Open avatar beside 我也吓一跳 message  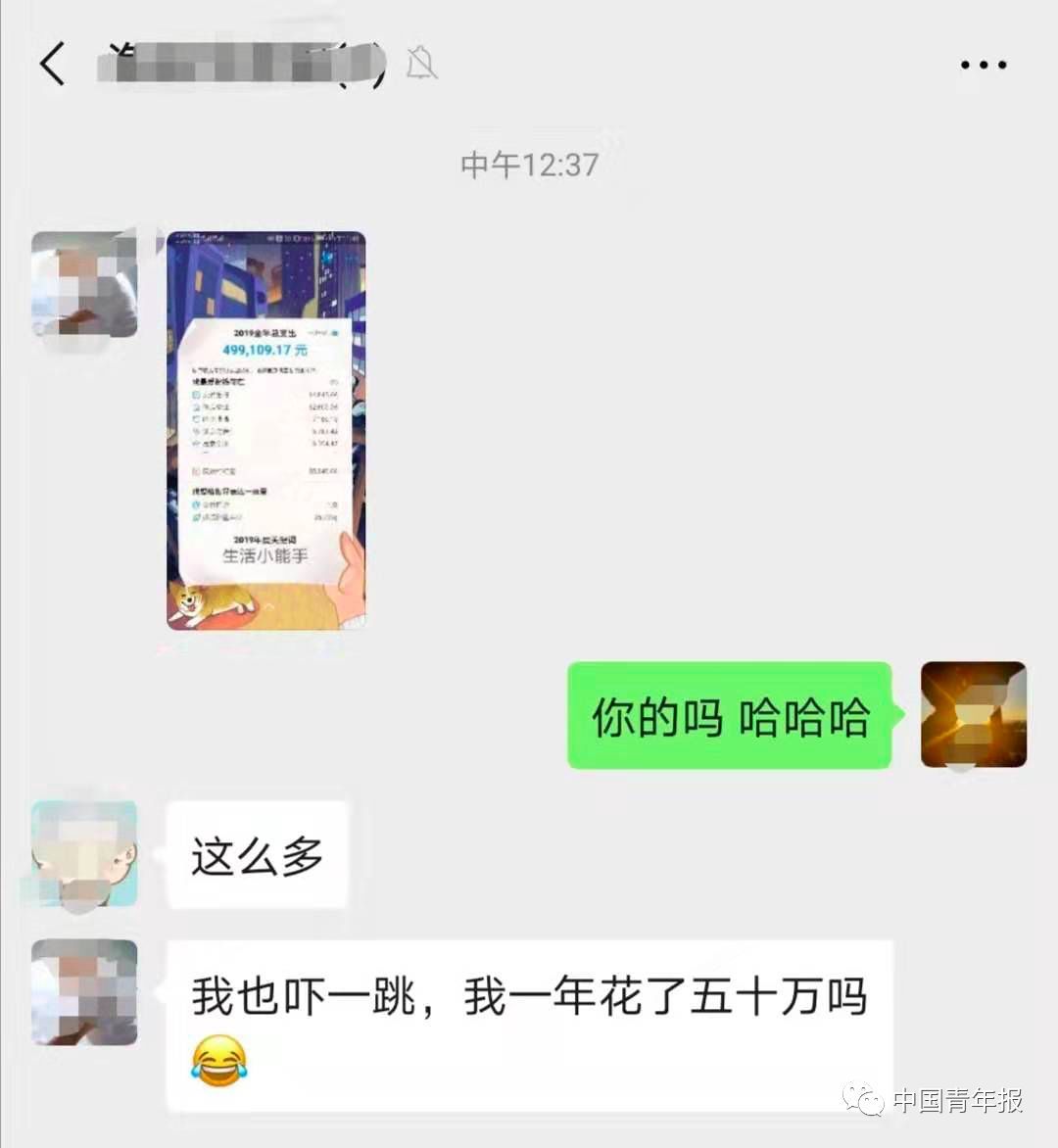click(84, 992)
